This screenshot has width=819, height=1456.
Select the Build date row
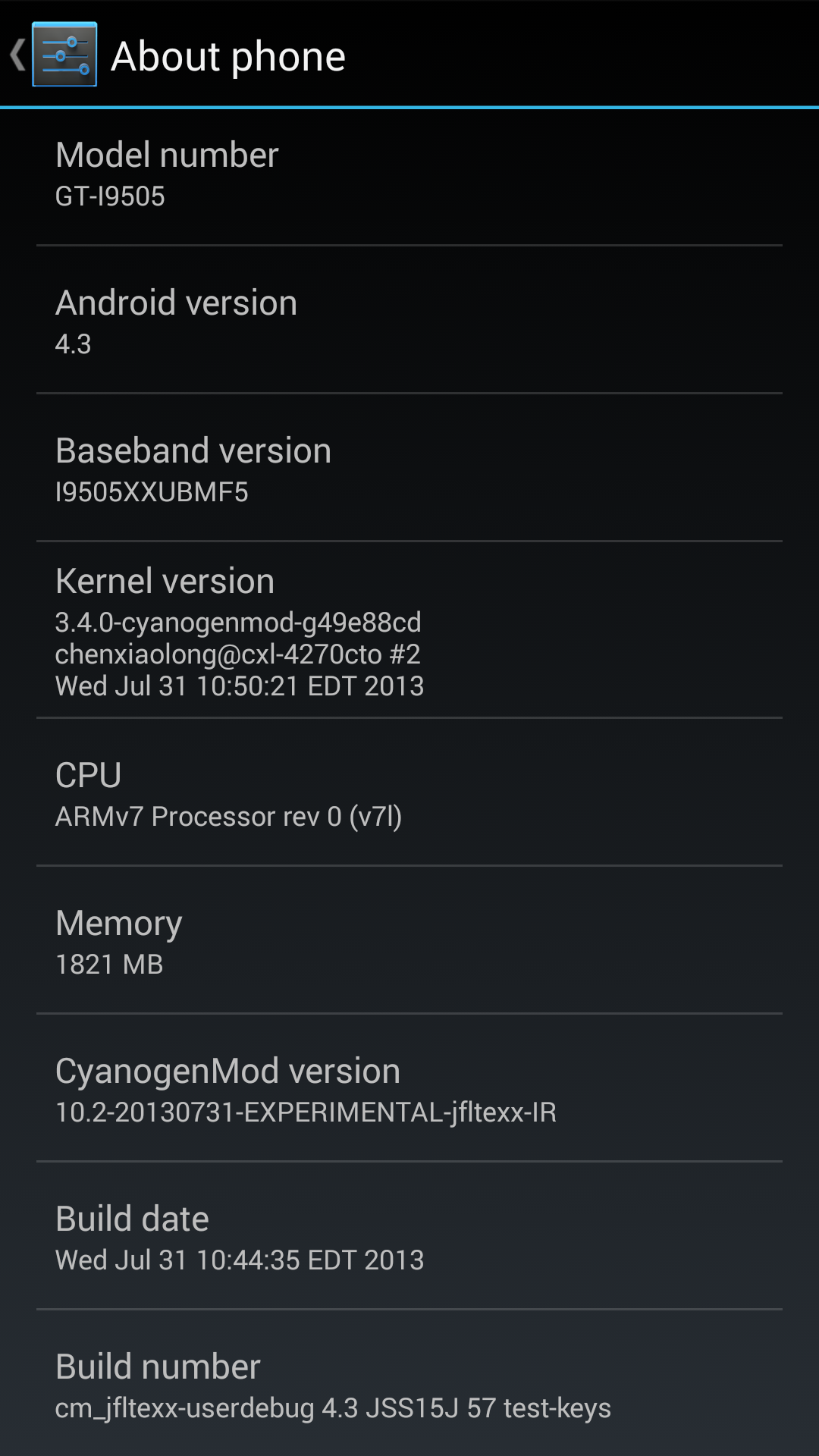(x=409, y=1235)
